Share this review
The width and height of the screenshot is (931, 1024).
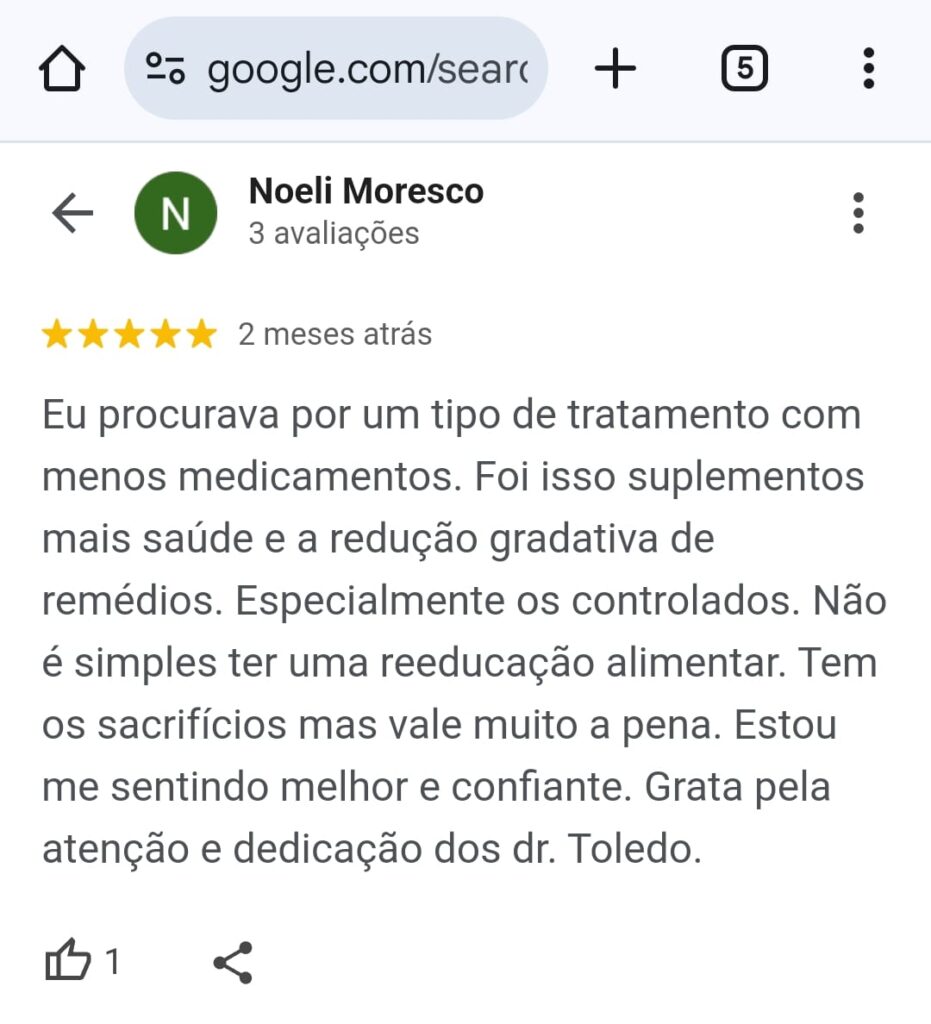coord(233,963)
